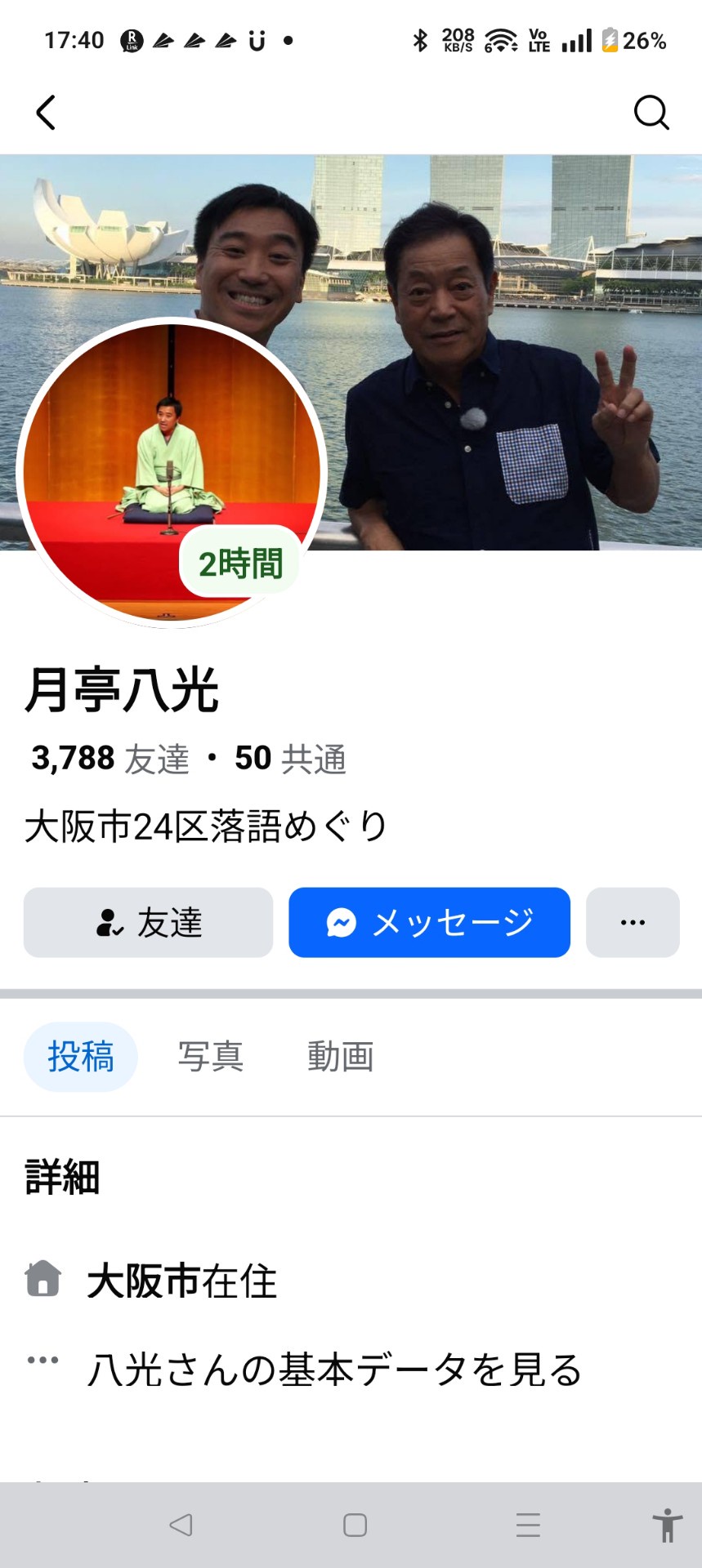Tap the 友達 friends button

coord(148,922)
